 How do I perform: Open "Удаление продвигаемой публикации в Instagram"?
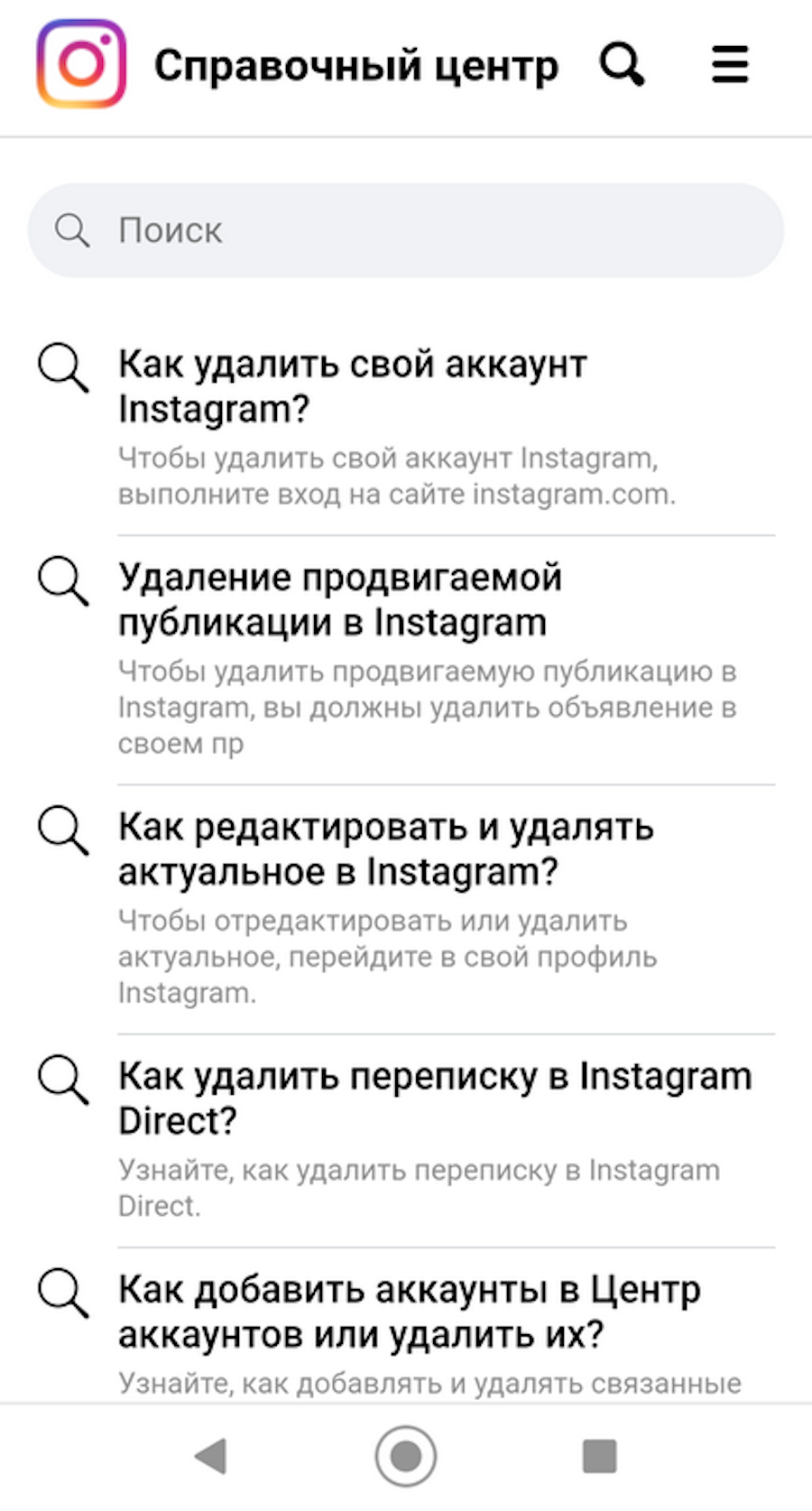click(x=340, y=599)
